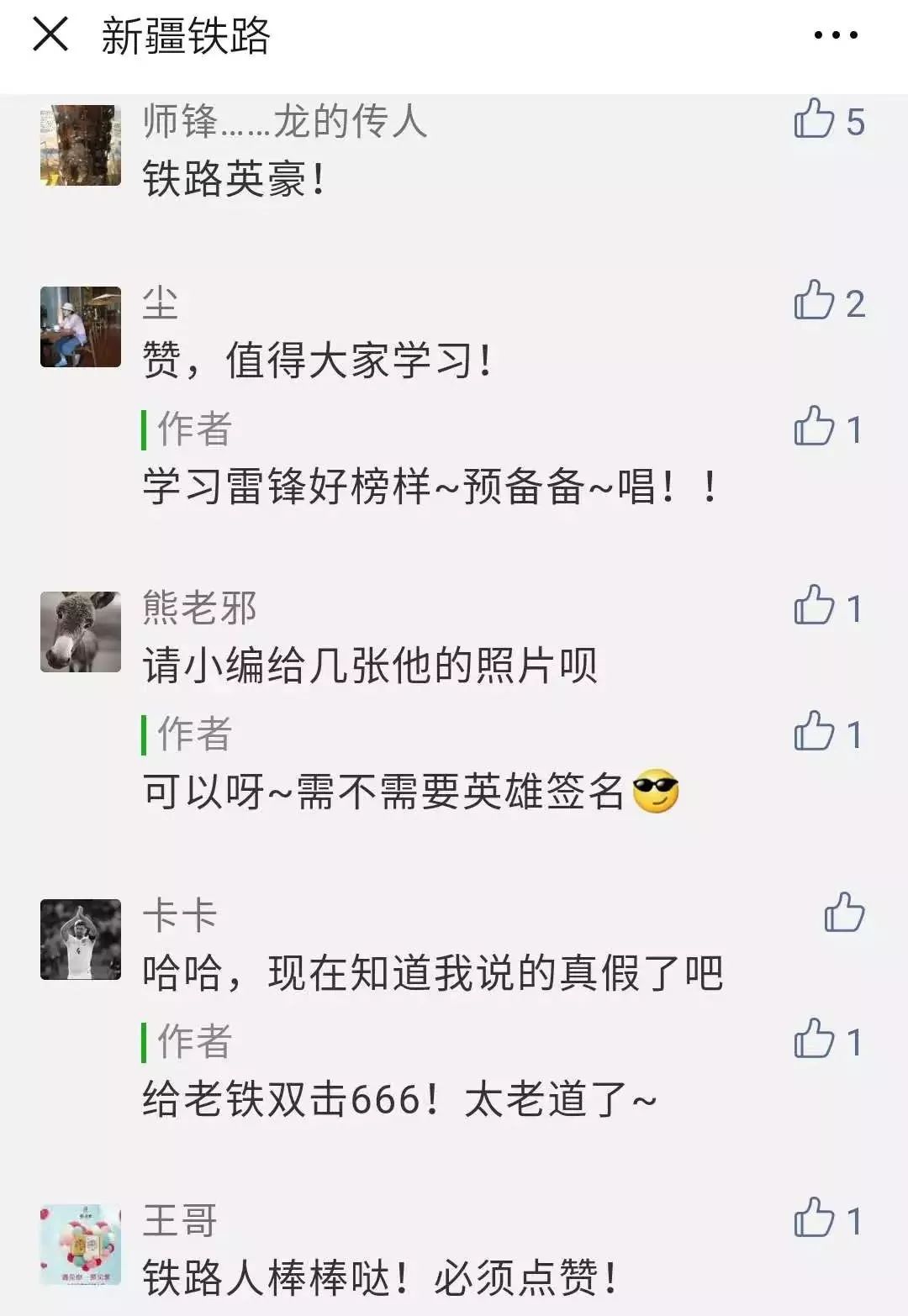Like 尘's comment 赞，值得大家学习
Viewport: 908px width, 1316px height.
[814, 301]
